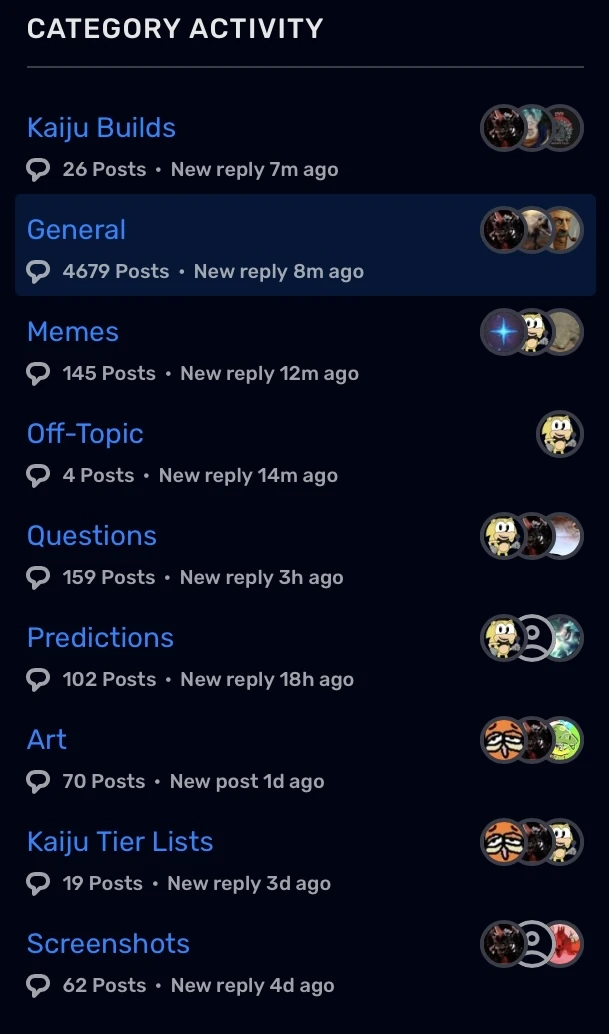
Task: Go to the General category
Action: pos(76,230)
